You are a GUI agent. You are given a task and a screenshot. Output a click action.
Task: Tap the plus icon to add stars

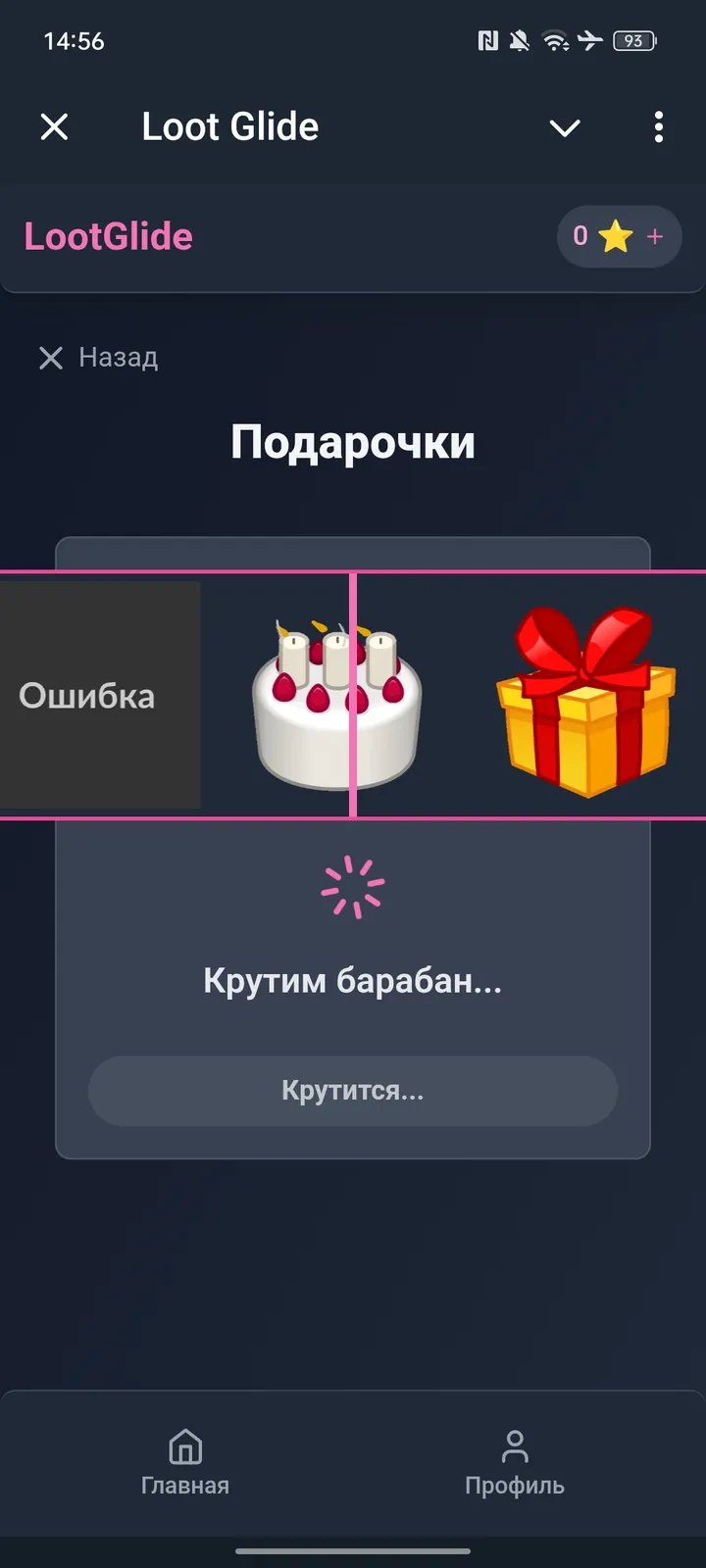(654, 236)
